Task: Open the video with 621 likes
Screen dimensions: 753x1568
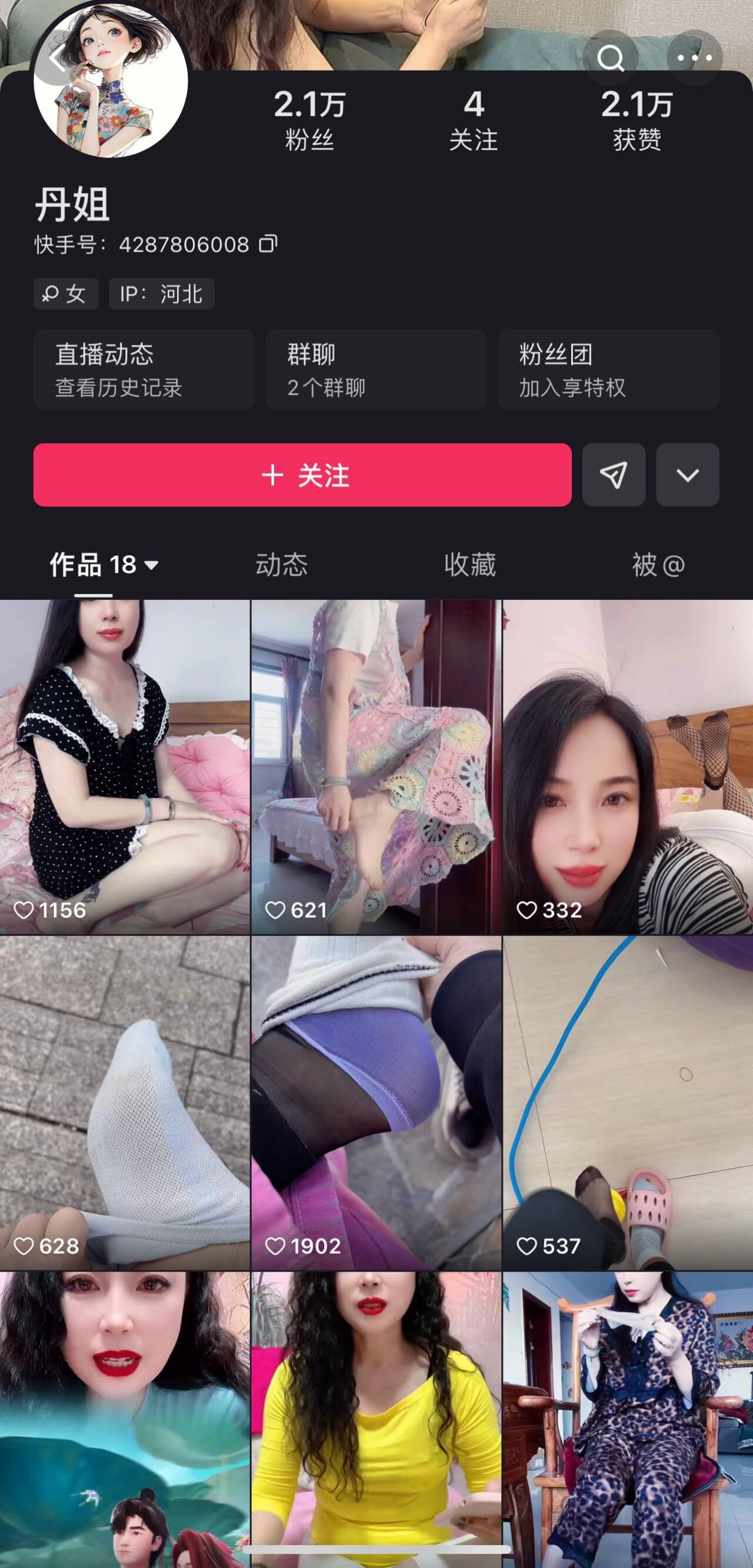Action: [x=376, y=767]
